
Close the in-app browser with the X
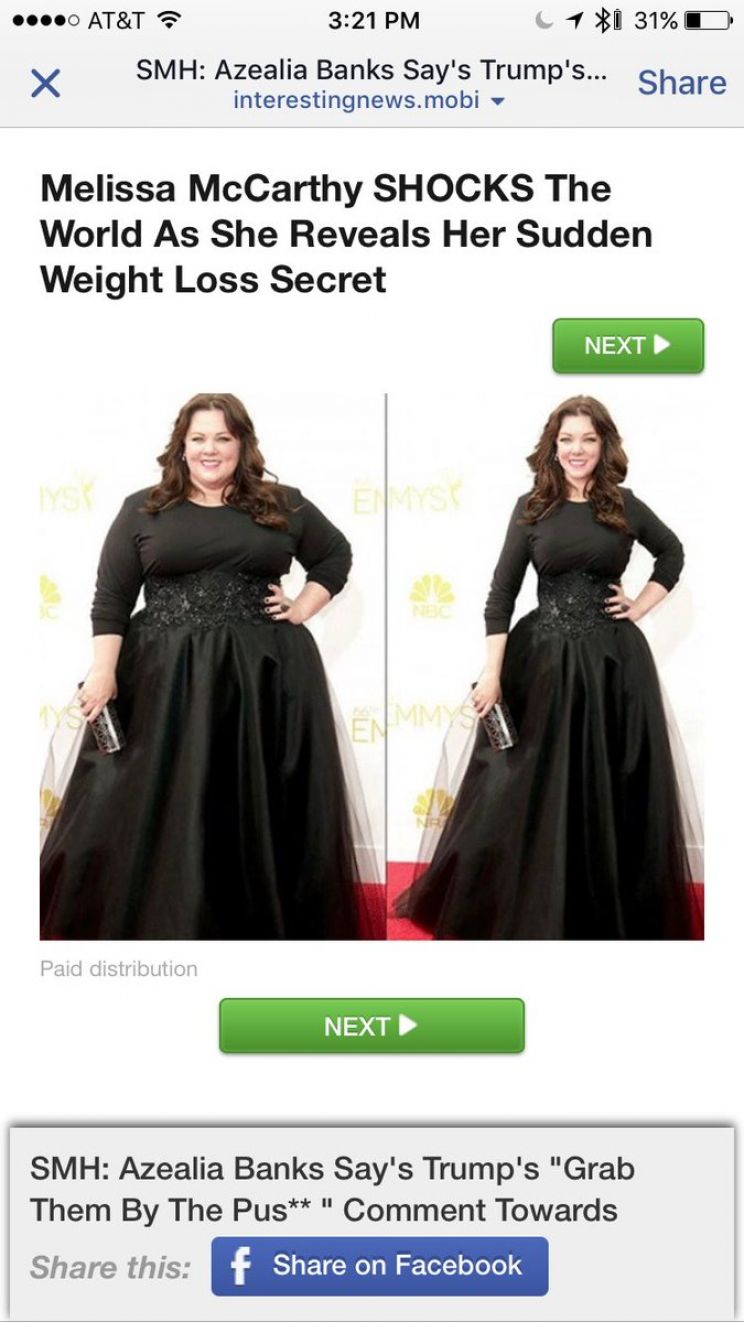(x=46, y=84)
